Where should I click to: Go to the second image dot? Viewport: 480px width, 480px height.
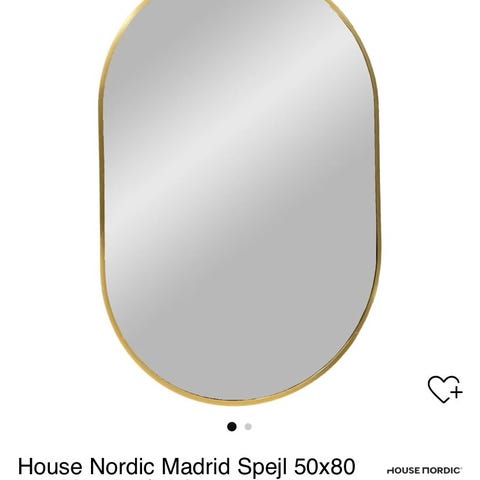[x=248, y=427]
